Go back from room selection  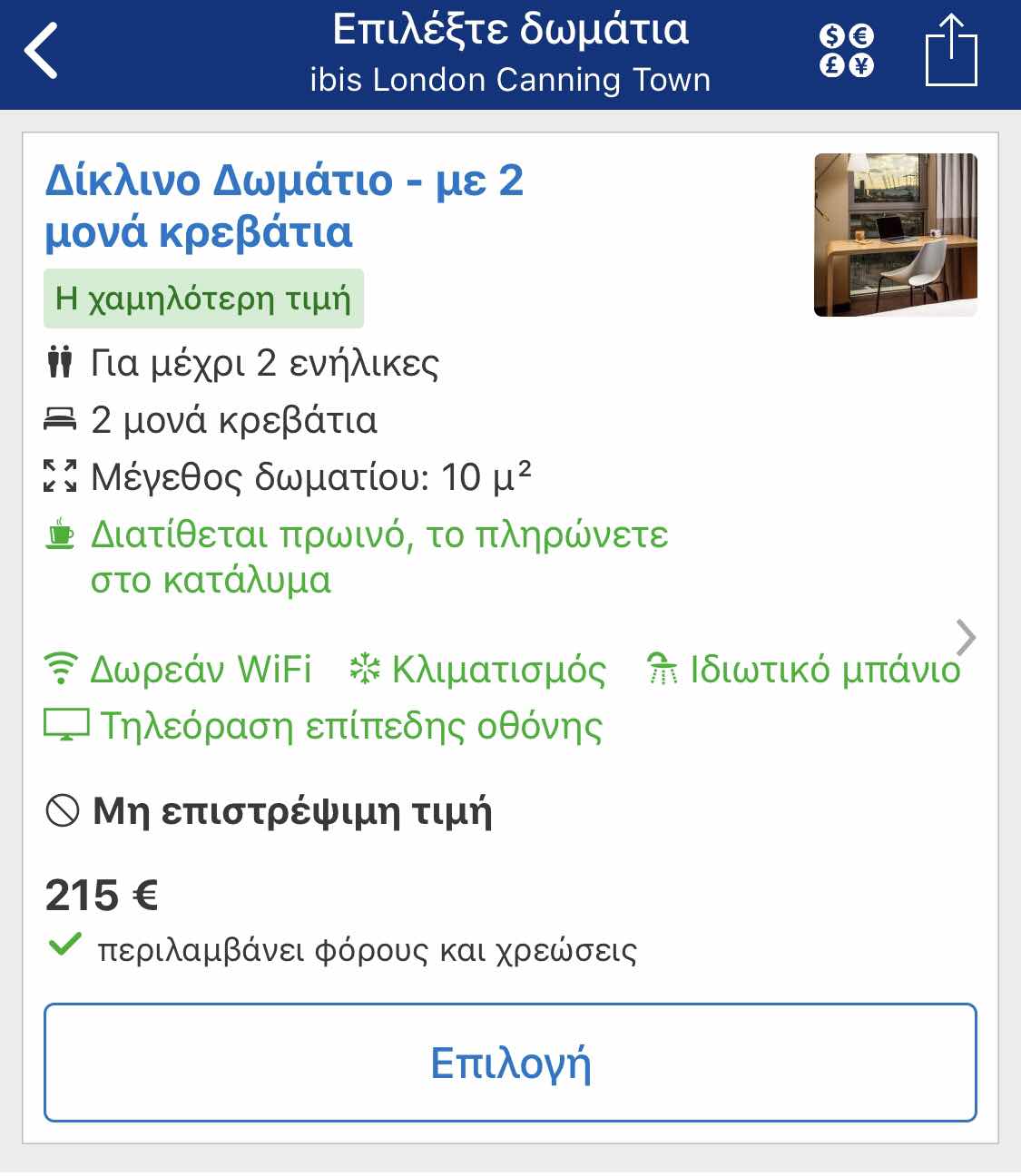tap(42, 51)
